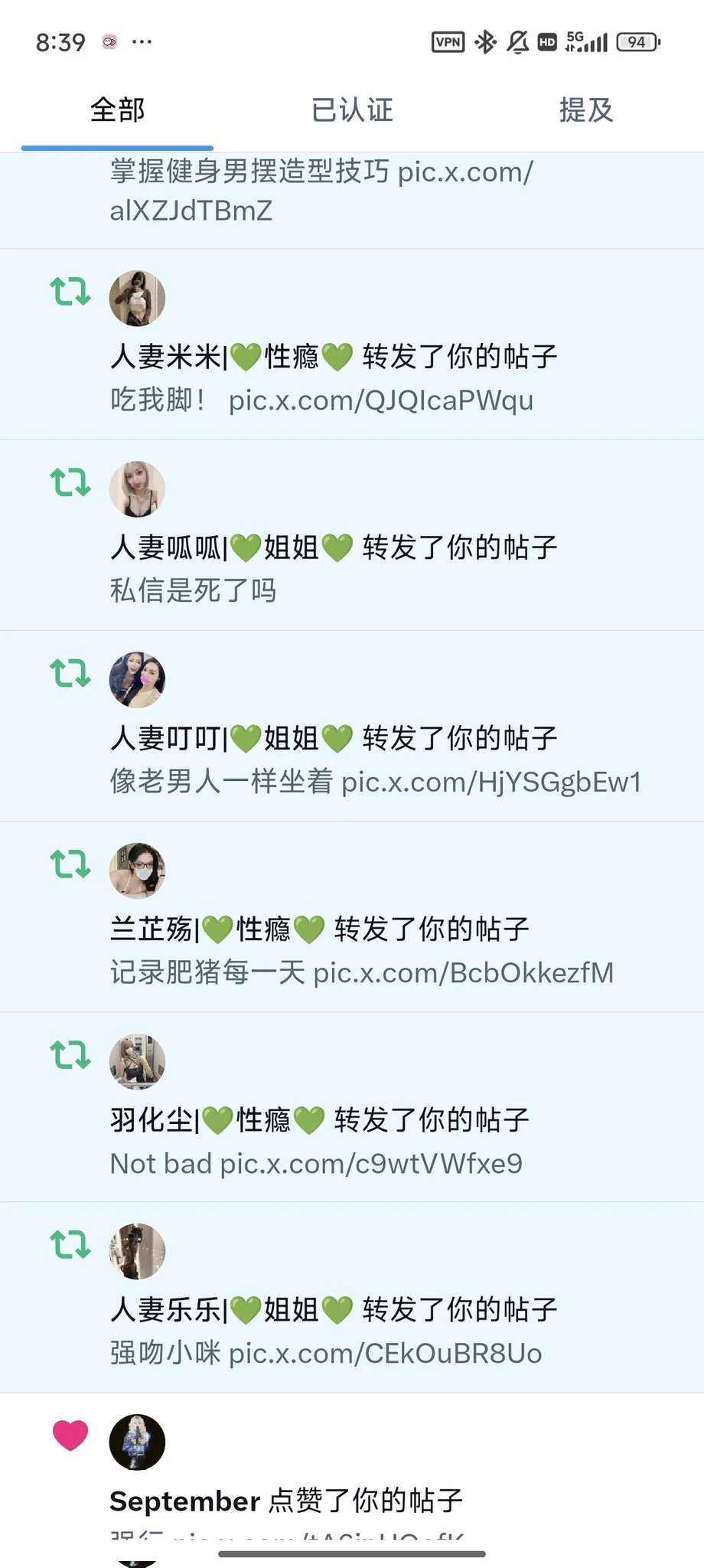Image resolution: width=704 pixels, height=1568 pixels.
Task: Switch to the 提及 tab
Action: pyautogui.click(x=586, y=110)
